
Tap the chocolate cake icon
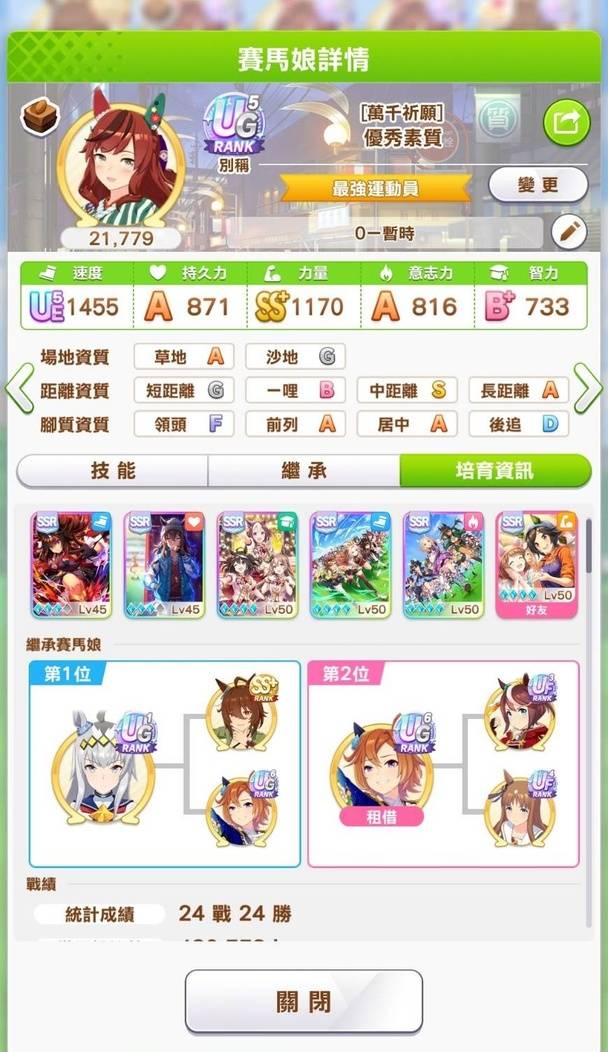click(x=40, y=117)
